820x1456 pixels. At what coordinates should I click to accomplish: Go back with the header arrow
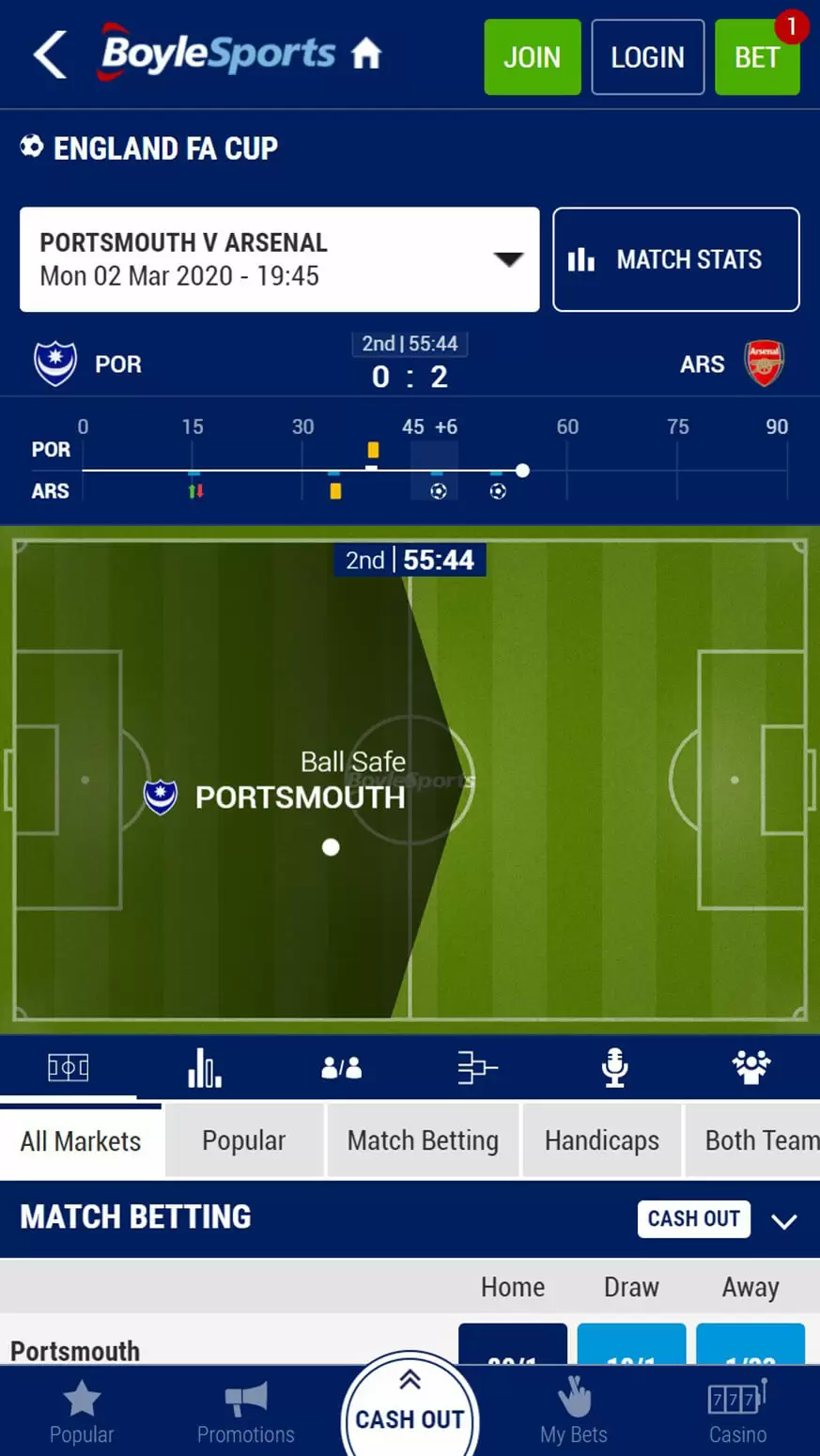[x=50, y=54]
